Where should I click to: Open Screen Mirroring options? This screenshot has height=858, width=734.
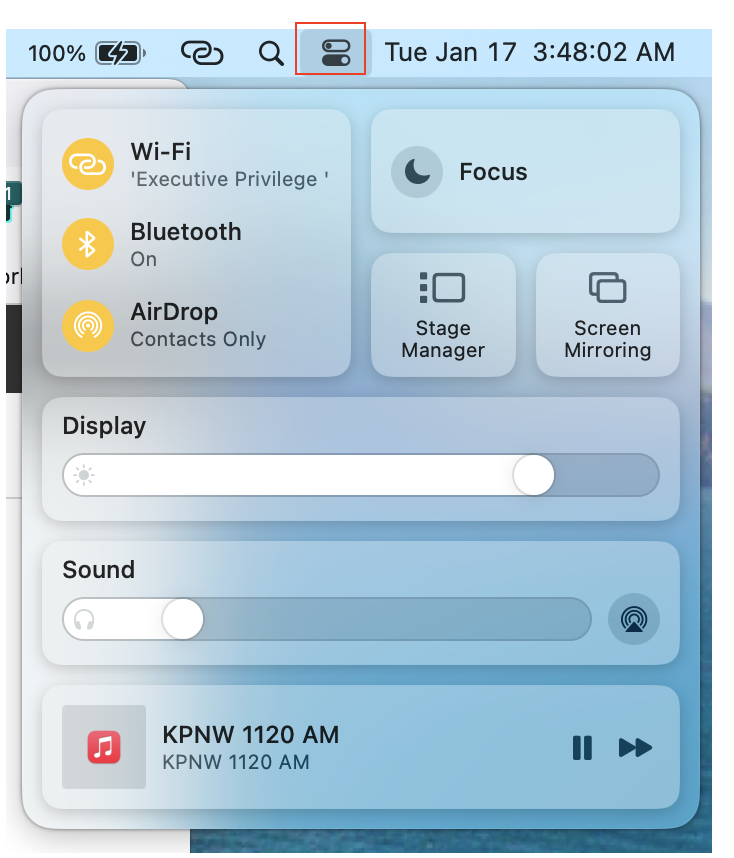click(x=607, y=315)
